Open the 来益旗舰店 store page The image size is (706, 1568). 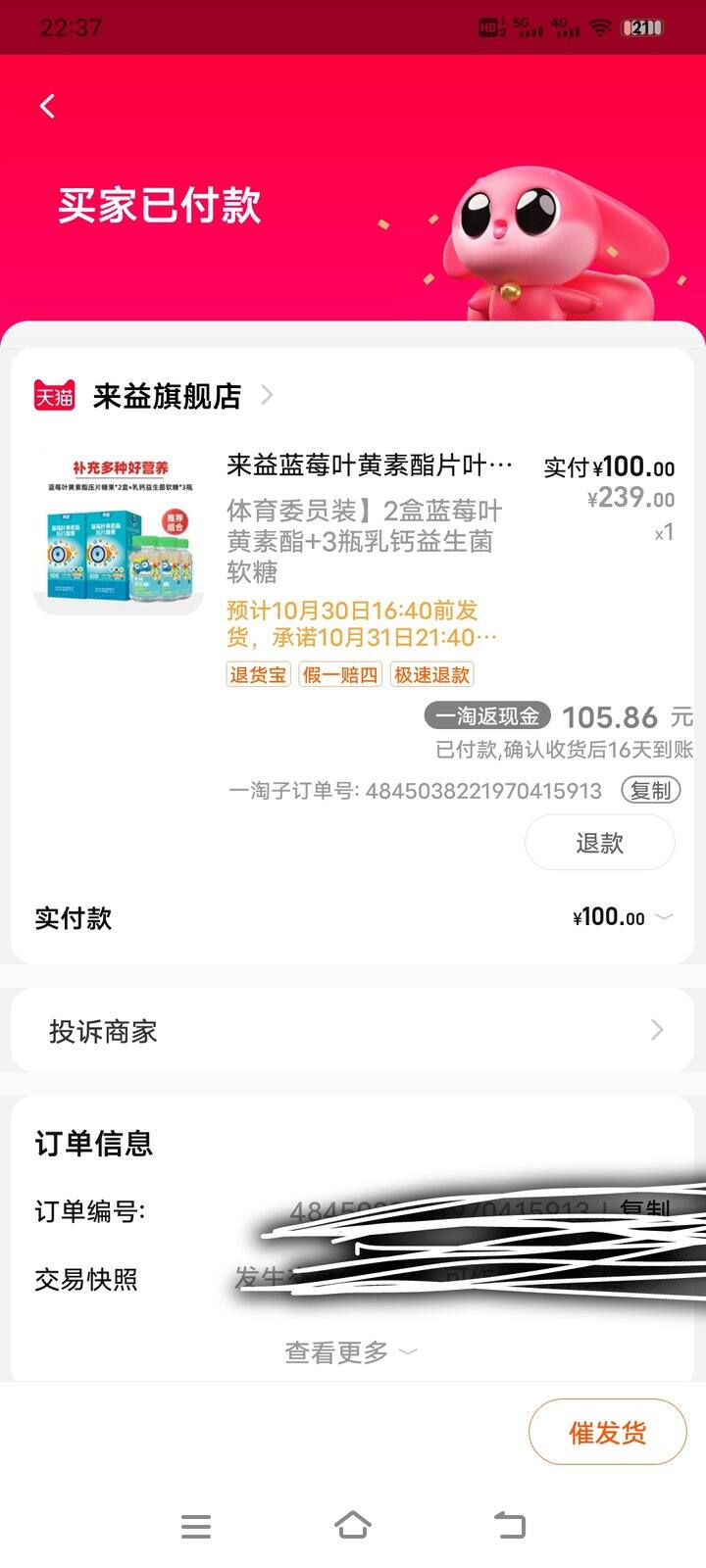coord(167,396)
